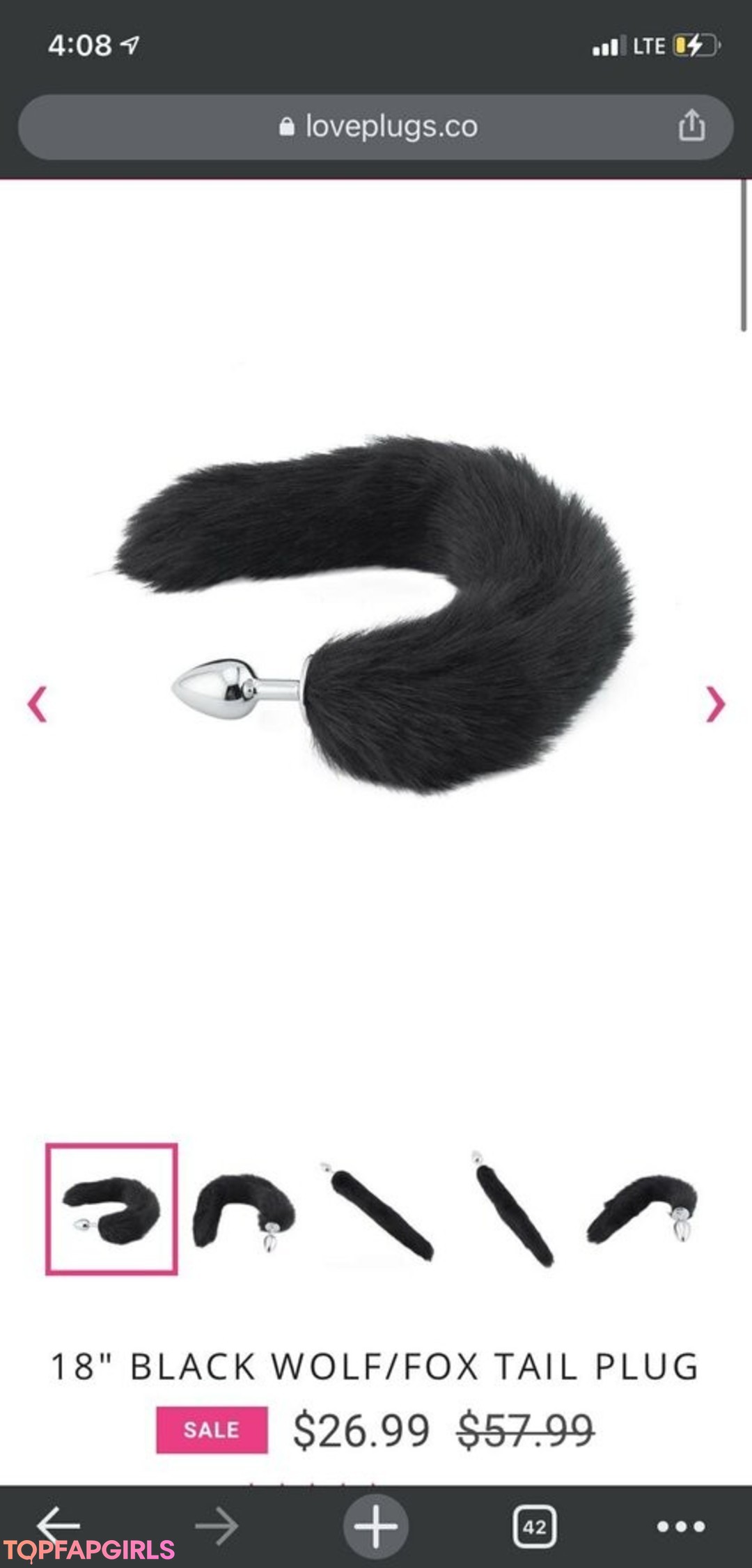The image size is (752, 1568).
Task: Select the second arched tail thumbnail
Action: [x=244, y=1211]
